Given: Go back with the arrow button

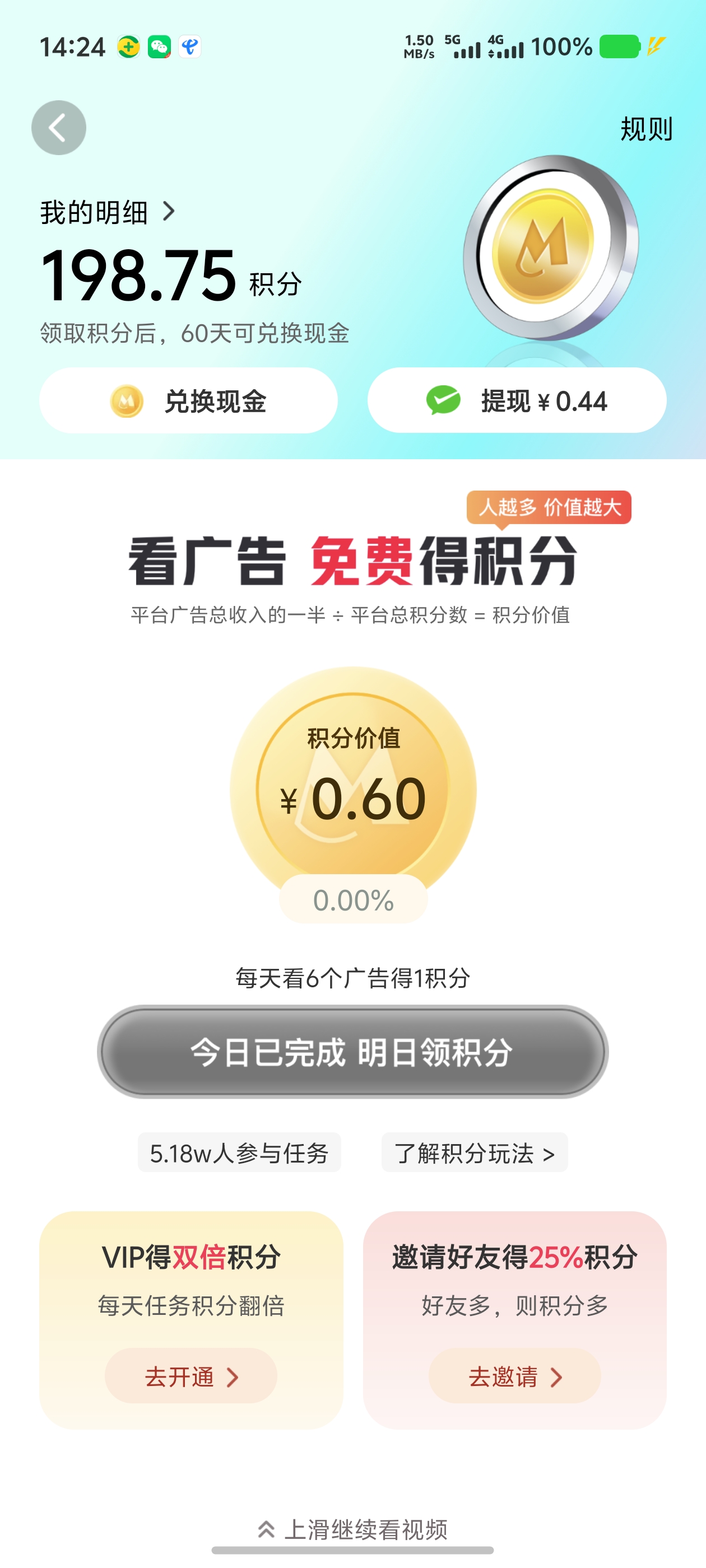Looking at the screenshot, I should pos(58,128).
